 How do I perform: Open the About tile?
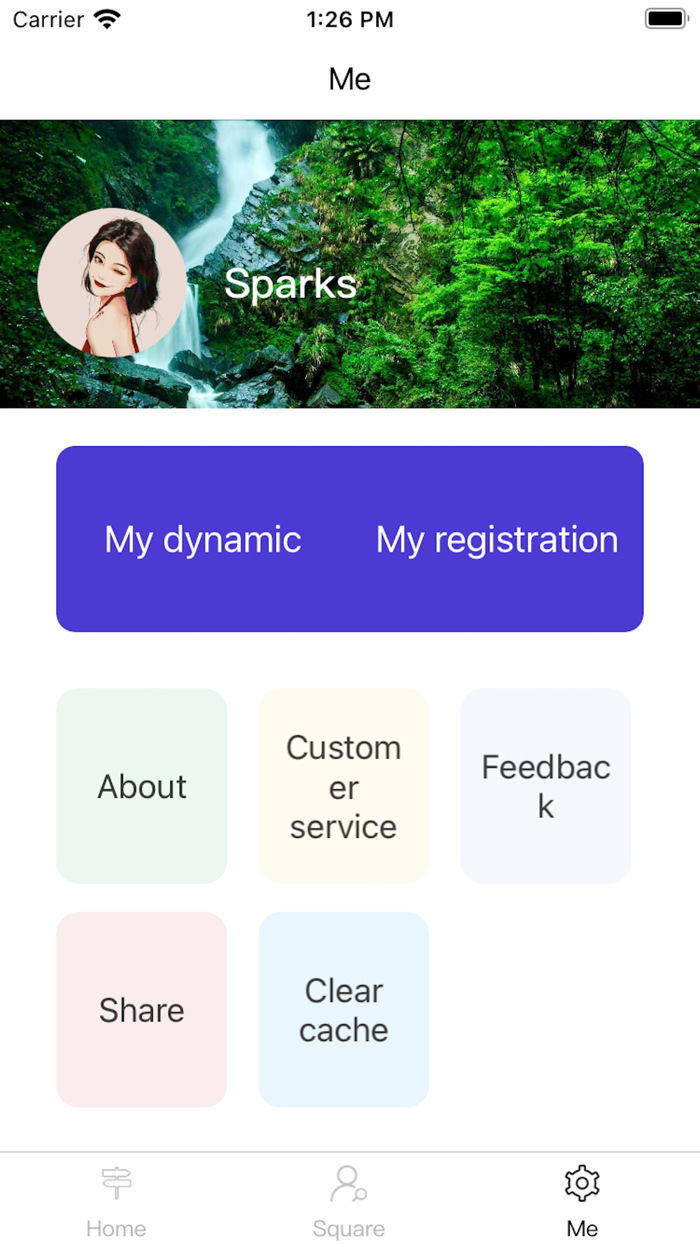click(142, 786)
